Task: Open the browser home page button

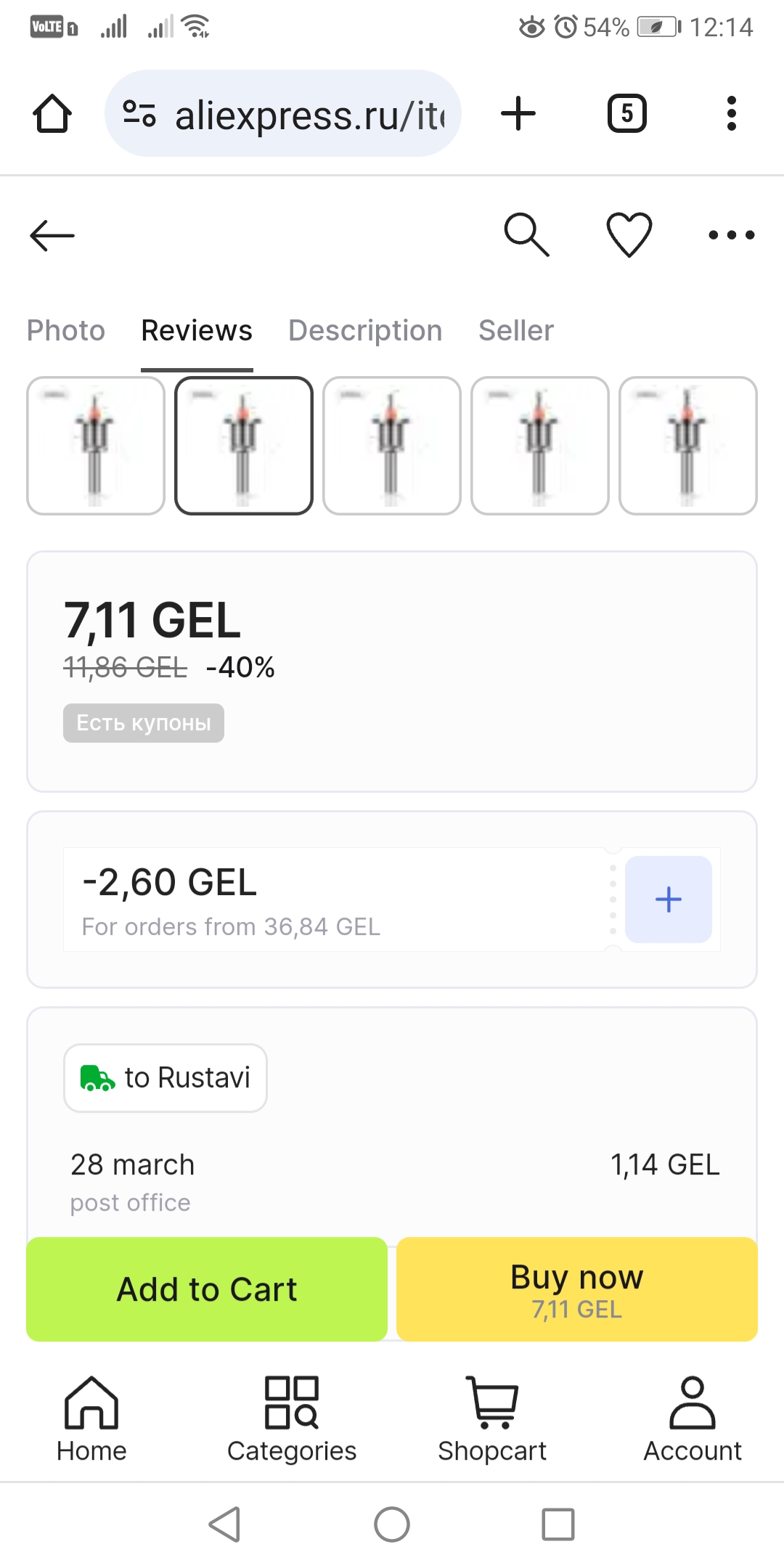Action: pos(52,114)
